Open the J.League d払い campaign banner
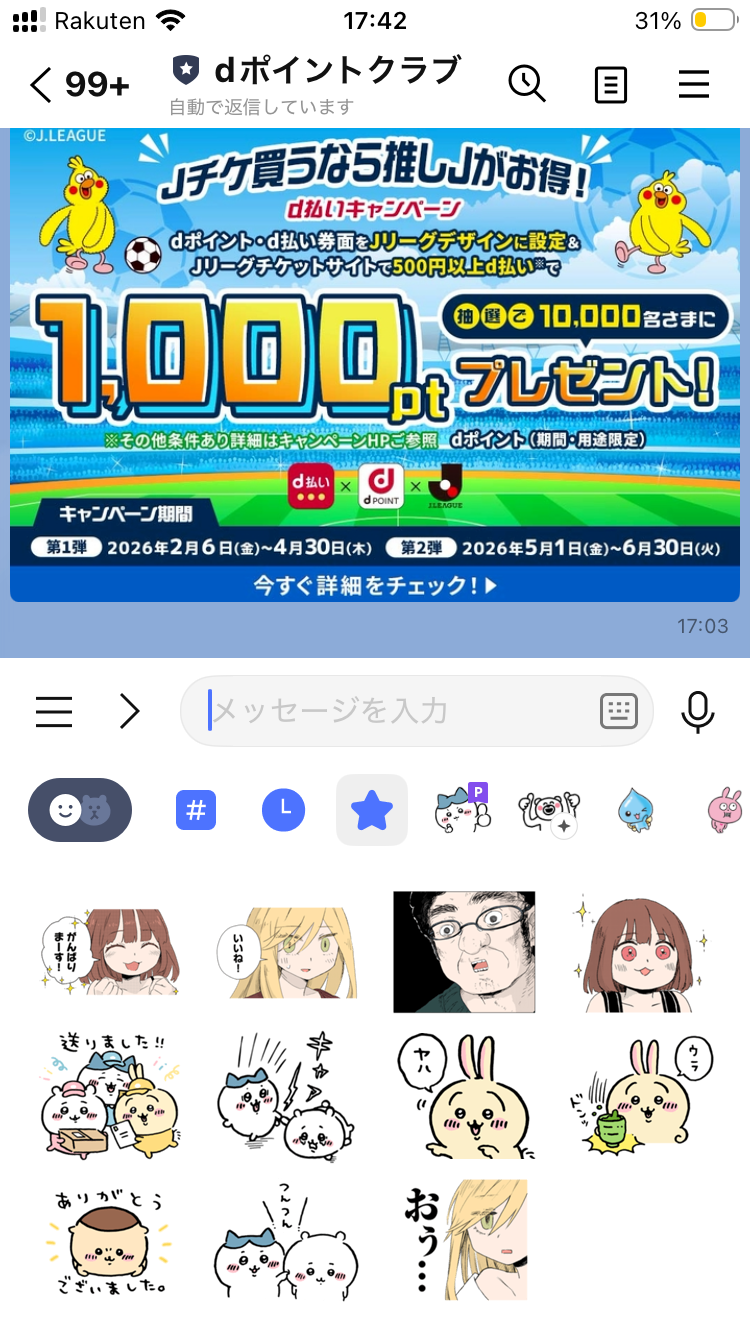 click(375, 365)
